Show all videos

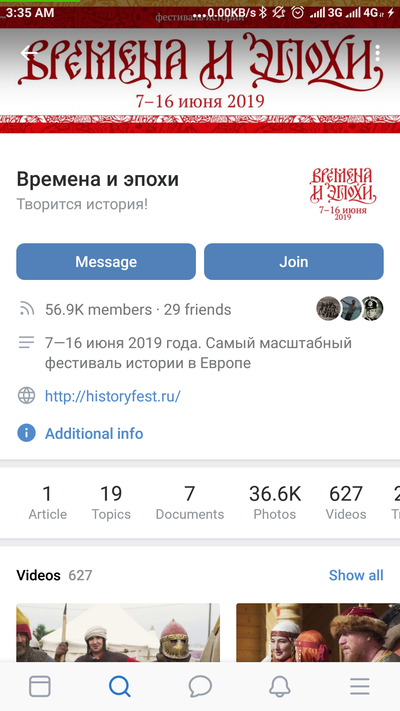[356, 575]
